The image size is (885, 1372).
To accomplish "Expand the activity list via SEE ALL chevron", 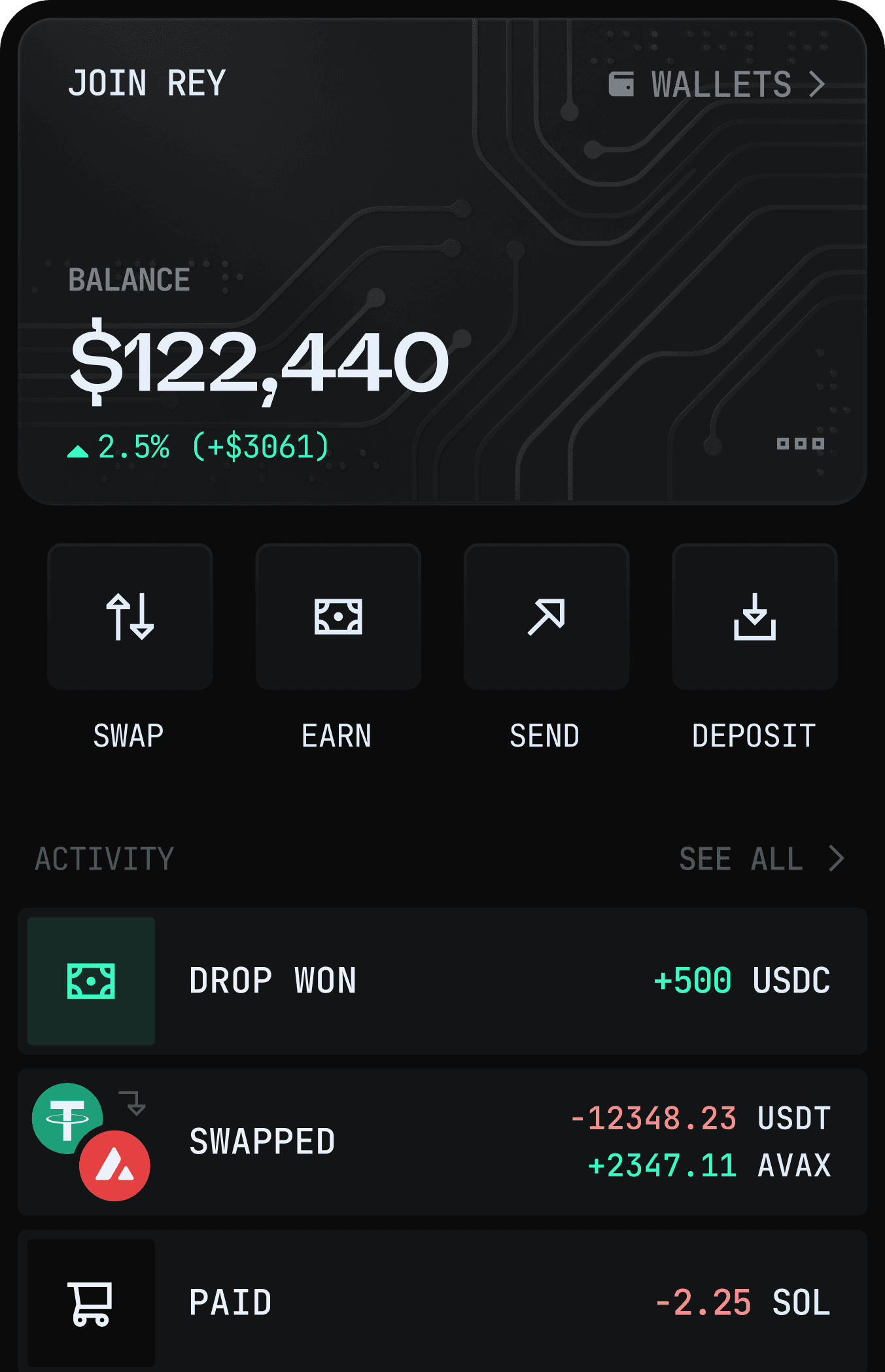I will [835, 858].
